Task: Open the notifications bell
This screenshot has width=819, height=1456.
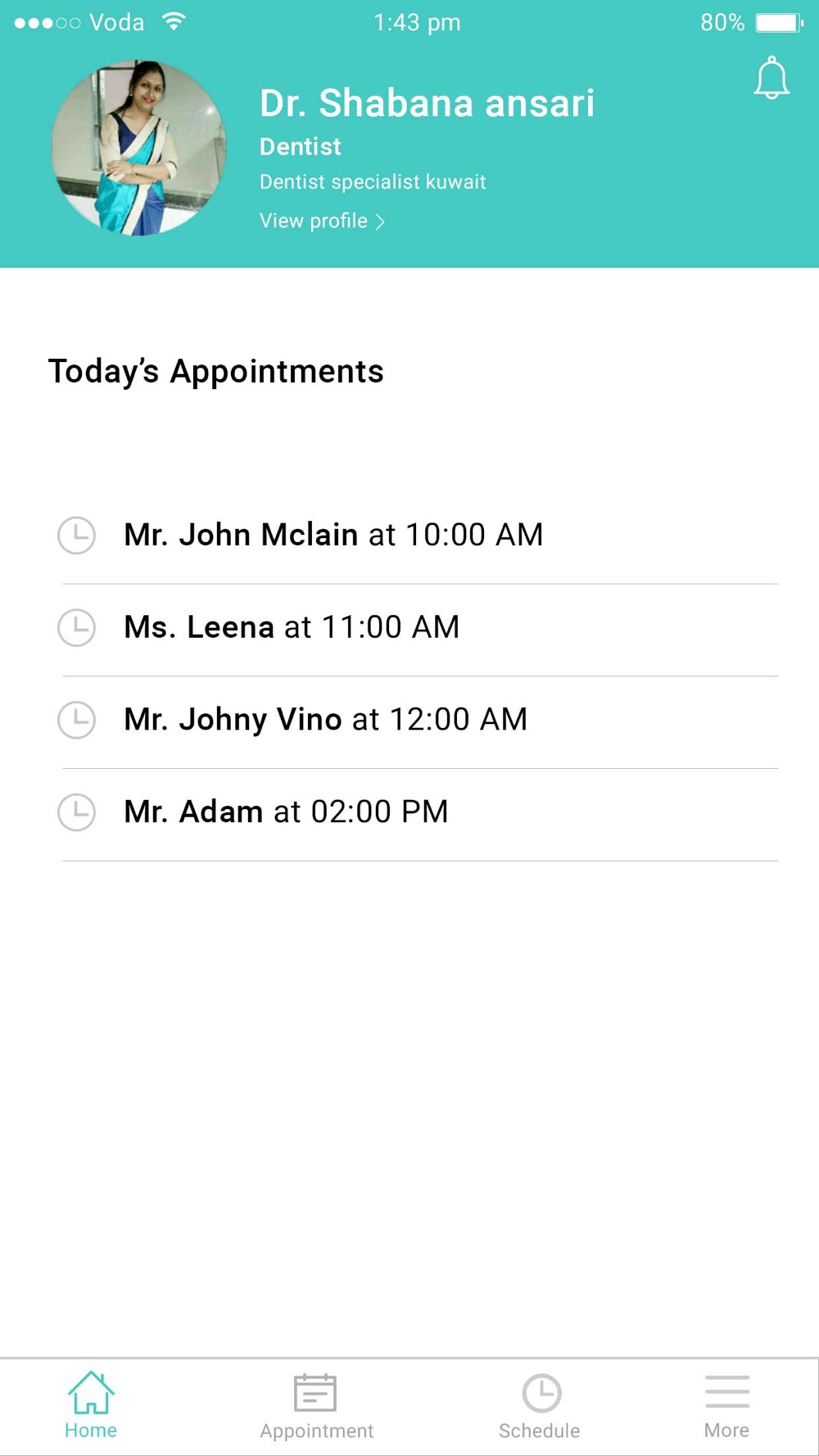Action: [x=771, y=79]
